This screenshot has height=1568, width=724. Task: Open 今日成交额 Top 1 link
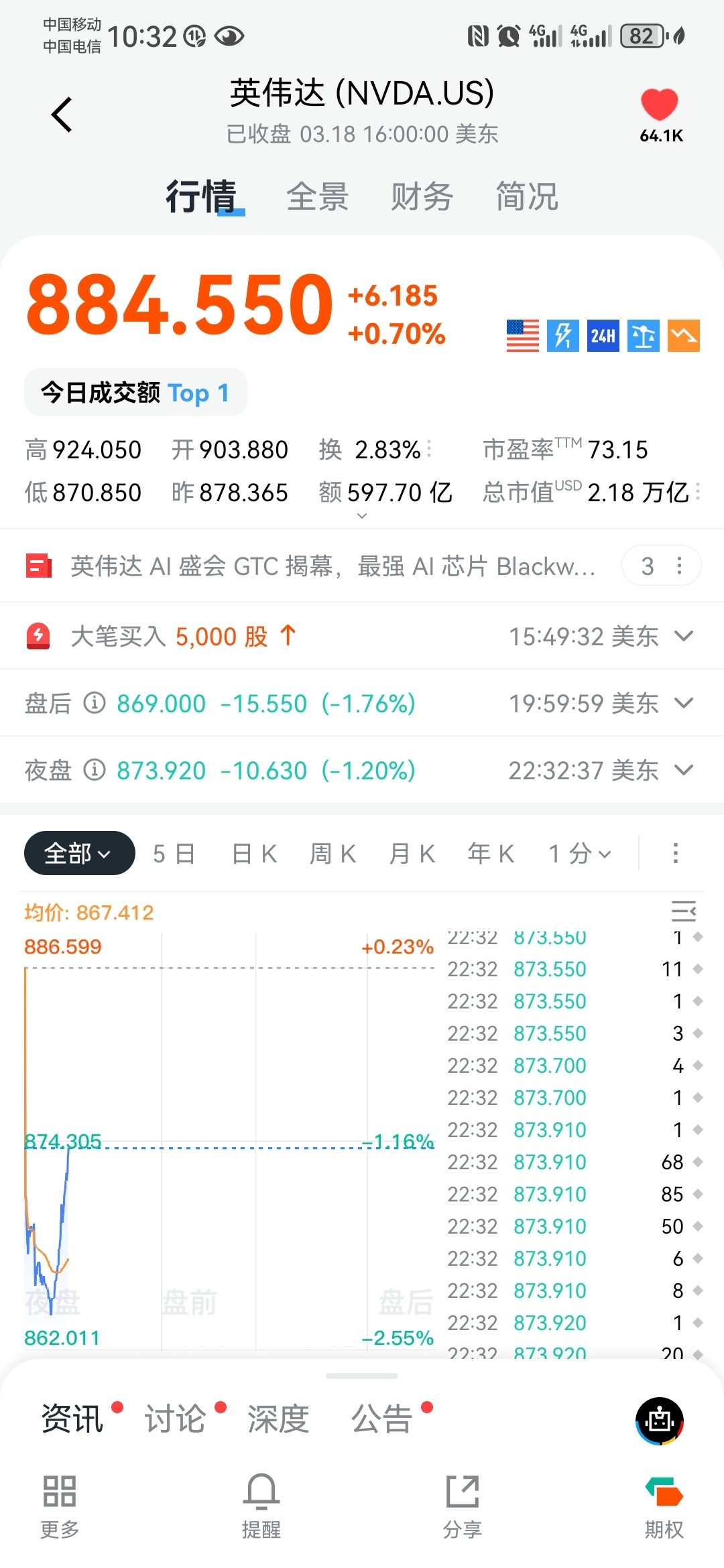134,393
